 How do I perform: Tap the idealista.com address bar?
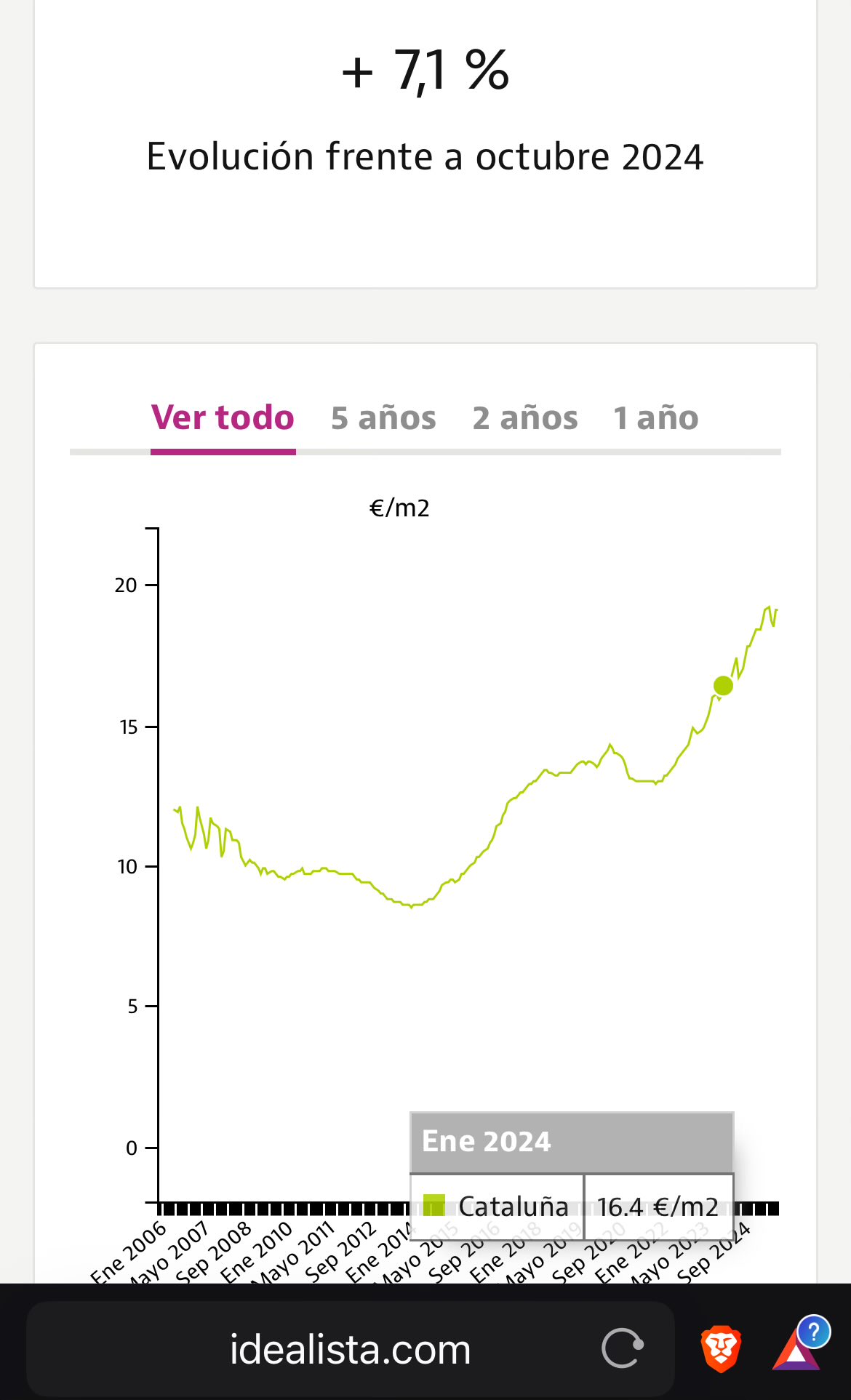pos(350,1350)
